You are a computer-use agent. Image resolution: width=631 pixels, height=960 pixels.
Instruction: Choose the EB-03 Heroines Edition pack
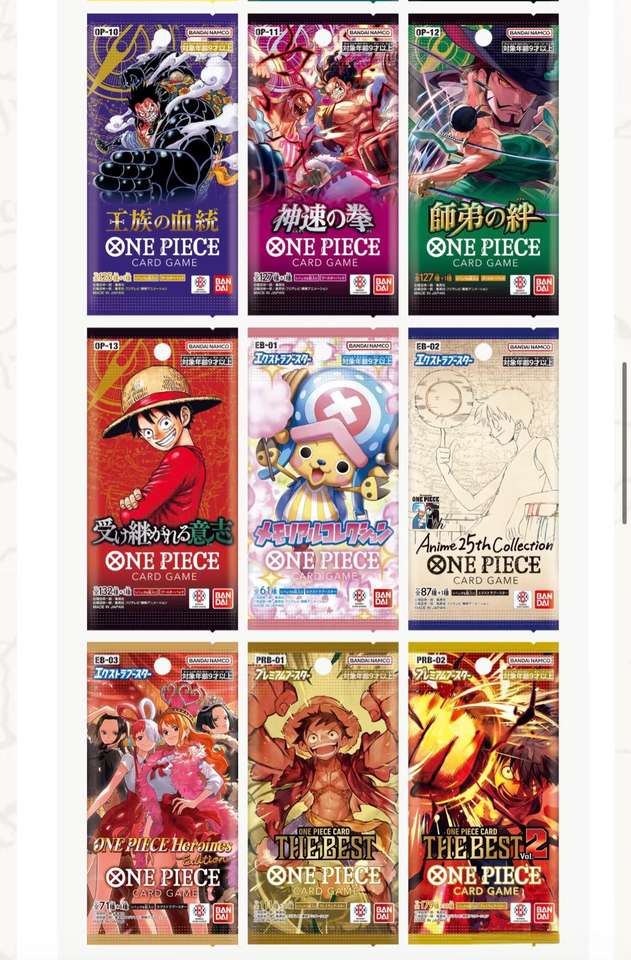click(x=162, y=793)
